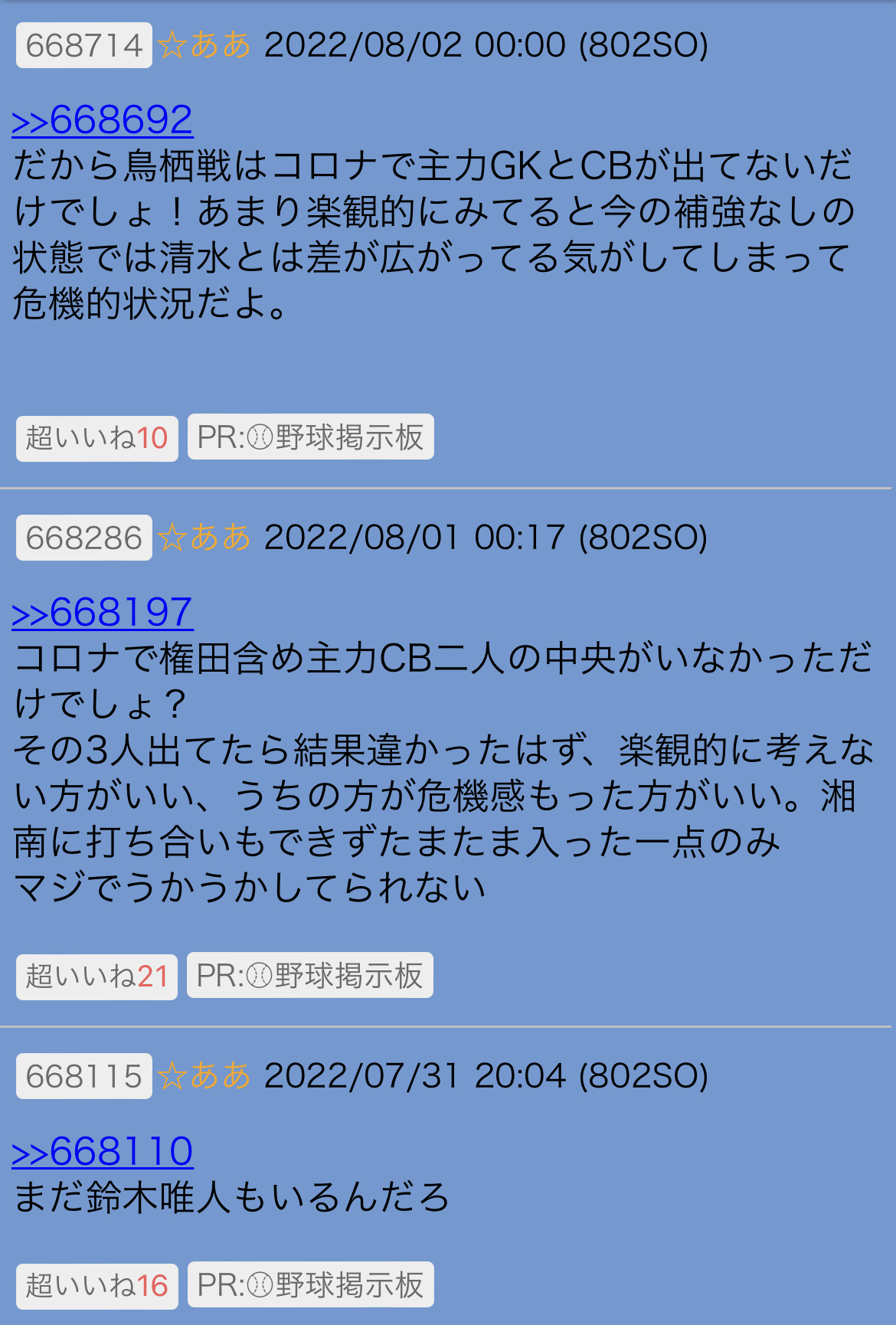Open PR 野球掲示板 under post 668286
896x1325 pixels.
[x=310, y=976]
